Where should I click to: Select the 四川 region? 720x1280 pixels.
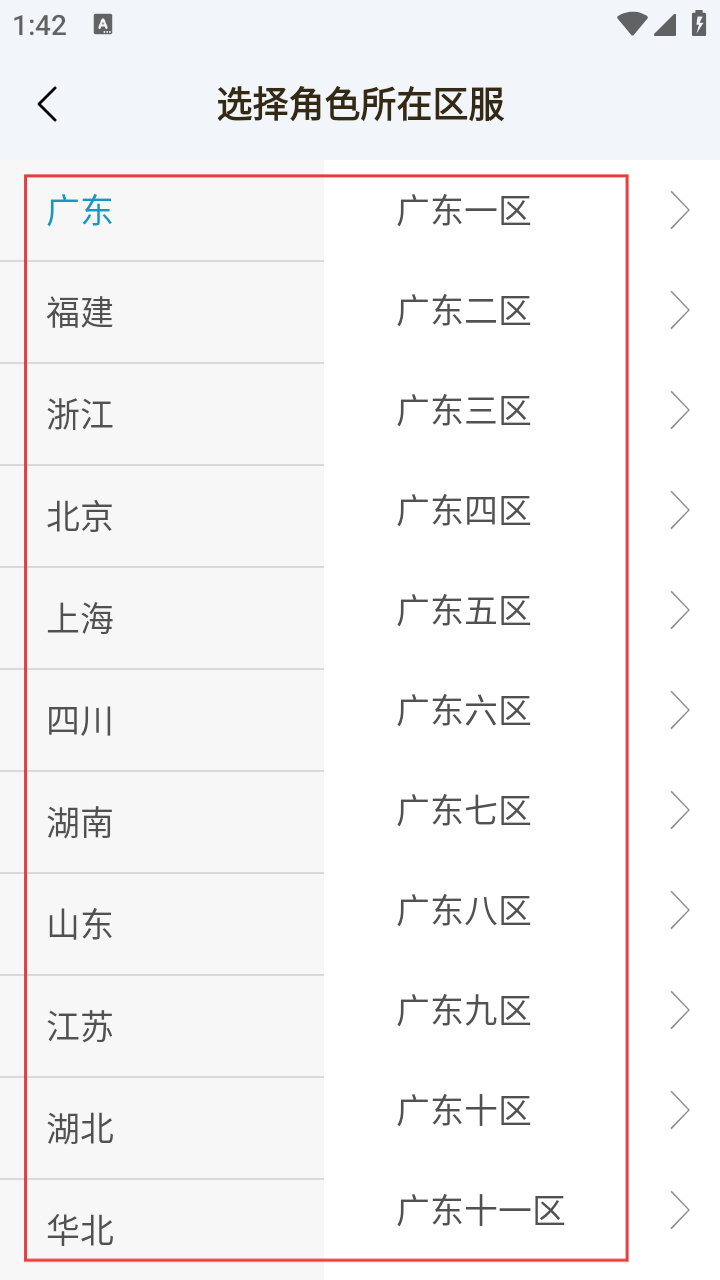pyautogui.click(x=80, y=721)
